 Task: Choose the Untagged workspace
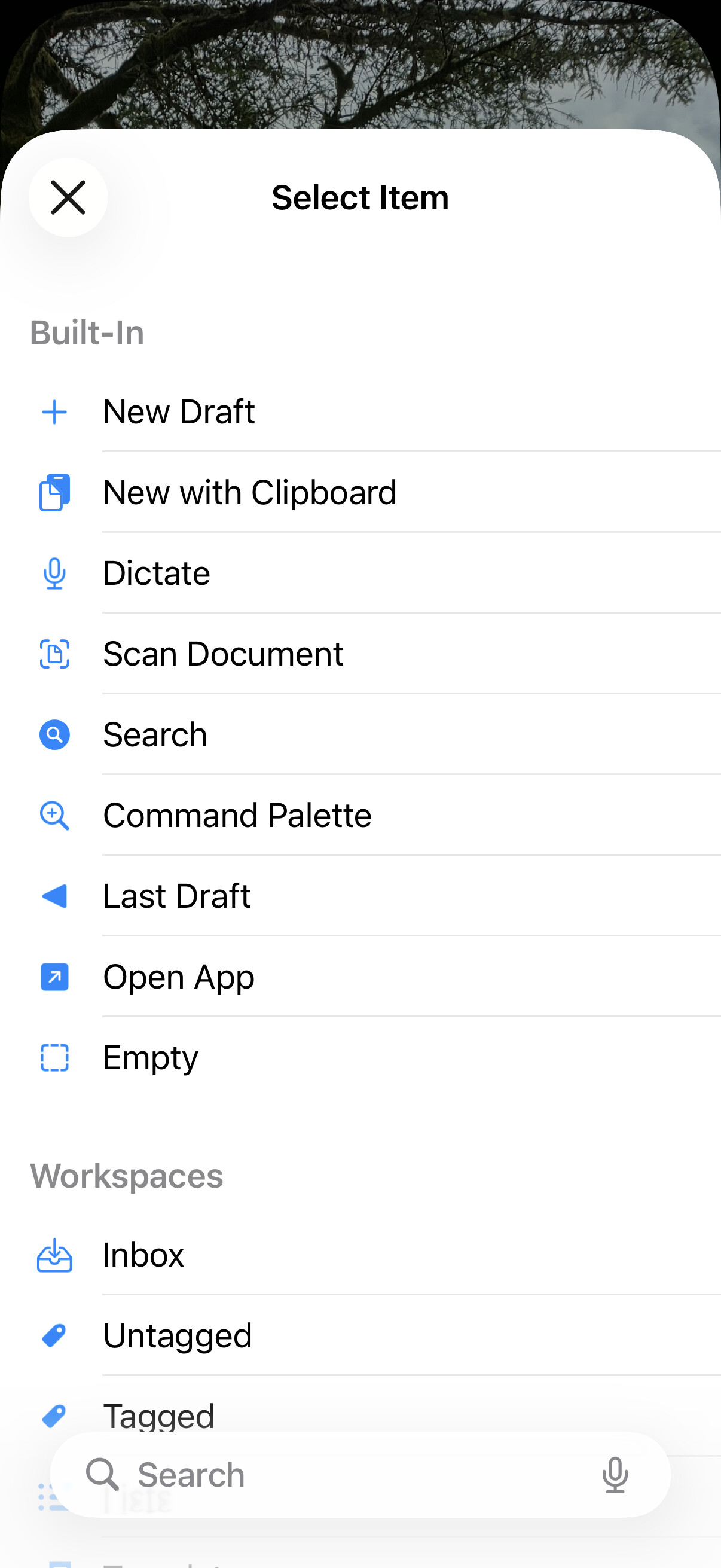177,1335
